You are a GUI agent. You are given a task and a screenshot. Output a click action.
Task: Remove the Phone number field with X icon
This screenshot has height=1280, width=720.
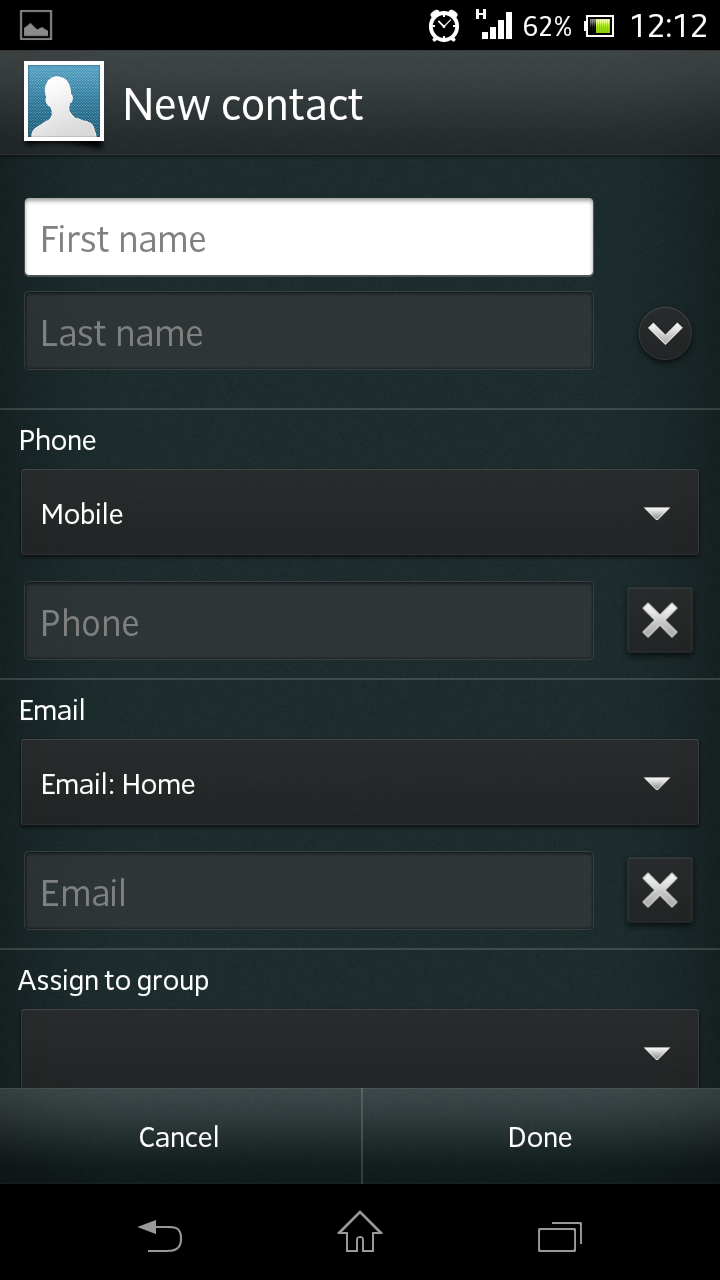click(659, 620)
